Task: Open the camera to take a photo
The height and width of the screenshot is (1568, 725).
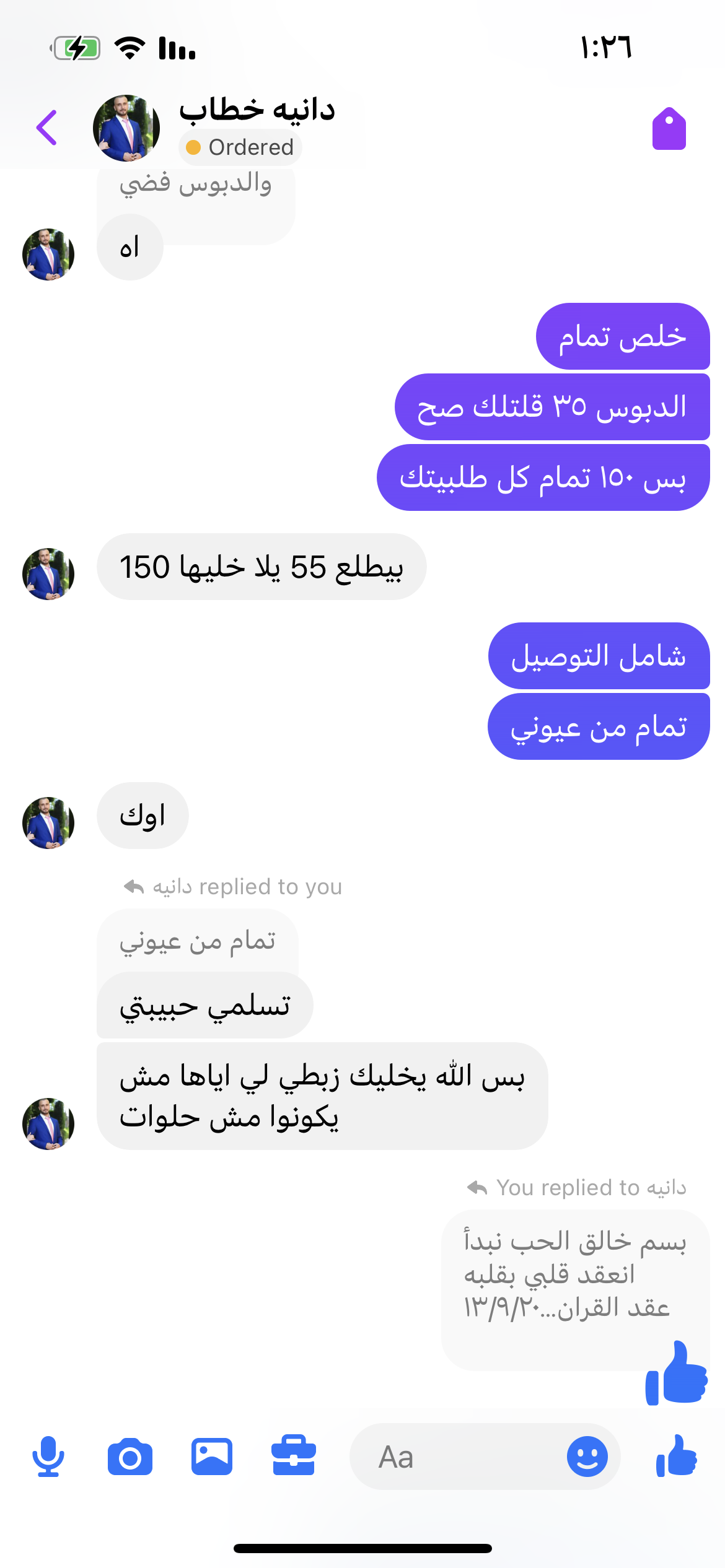Action: point(130,1457)
